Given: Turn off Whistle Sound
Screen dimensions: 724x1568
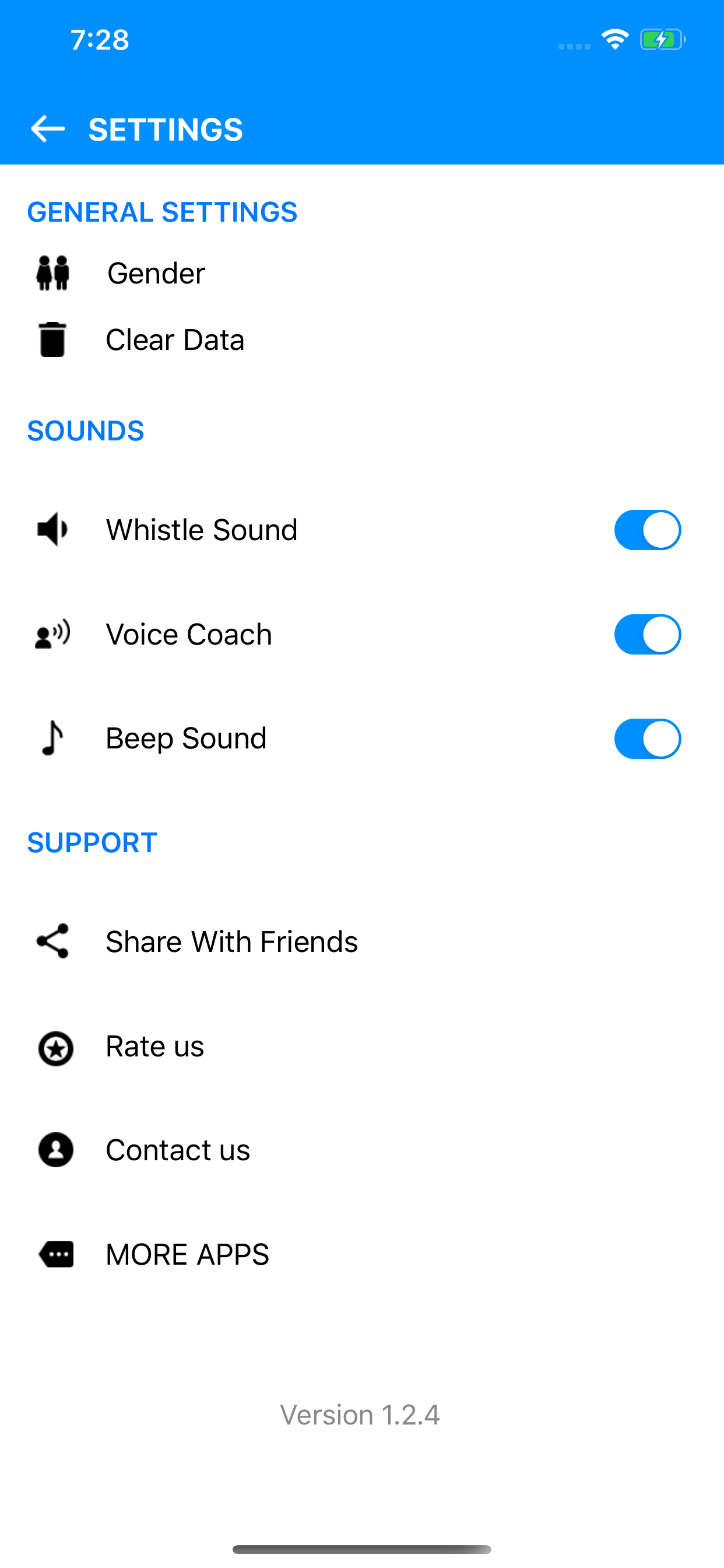Looking at the screenshot, I should tap(646, 530).
